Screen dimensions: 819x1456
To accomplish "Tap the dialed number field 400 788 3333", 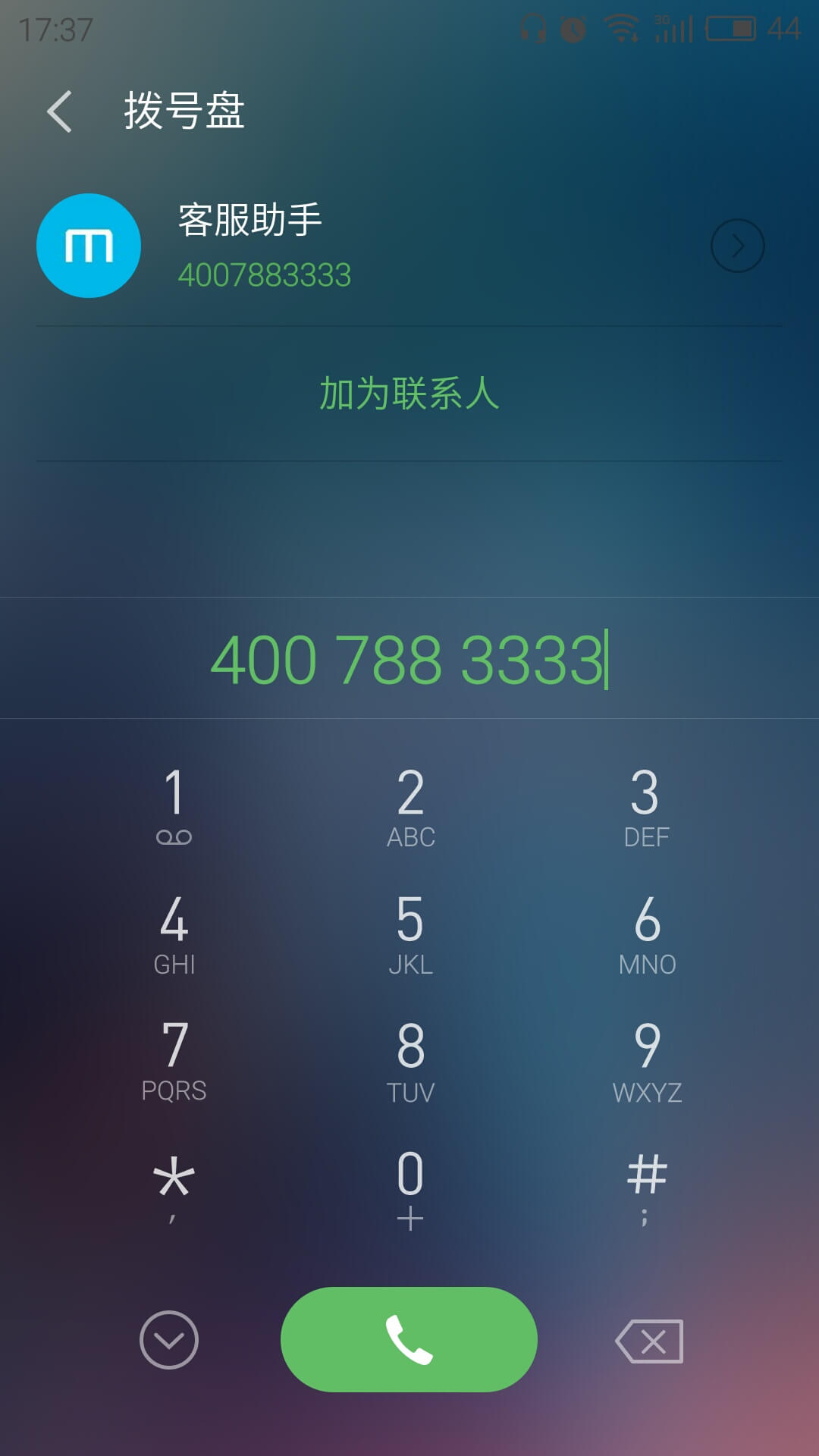I will (409, 658).
